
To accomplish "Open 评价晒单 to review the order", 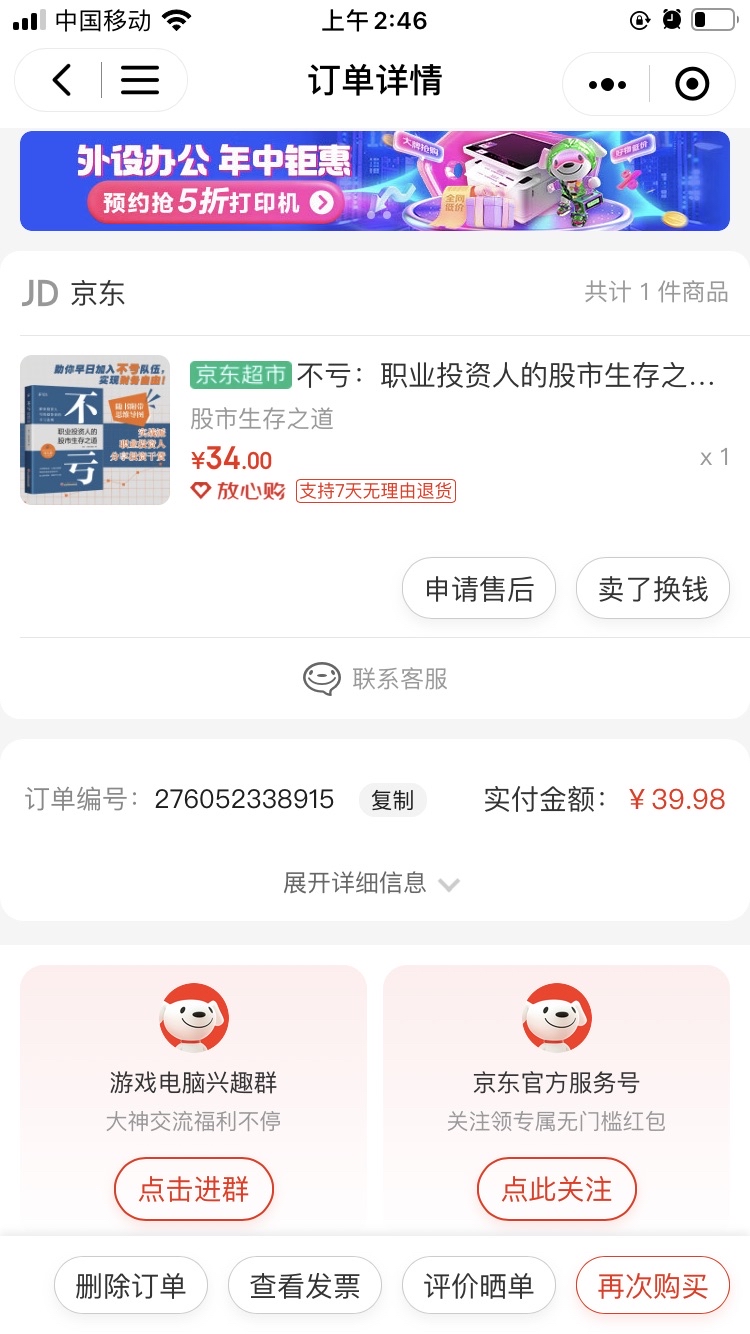I will click(479, 1285).
